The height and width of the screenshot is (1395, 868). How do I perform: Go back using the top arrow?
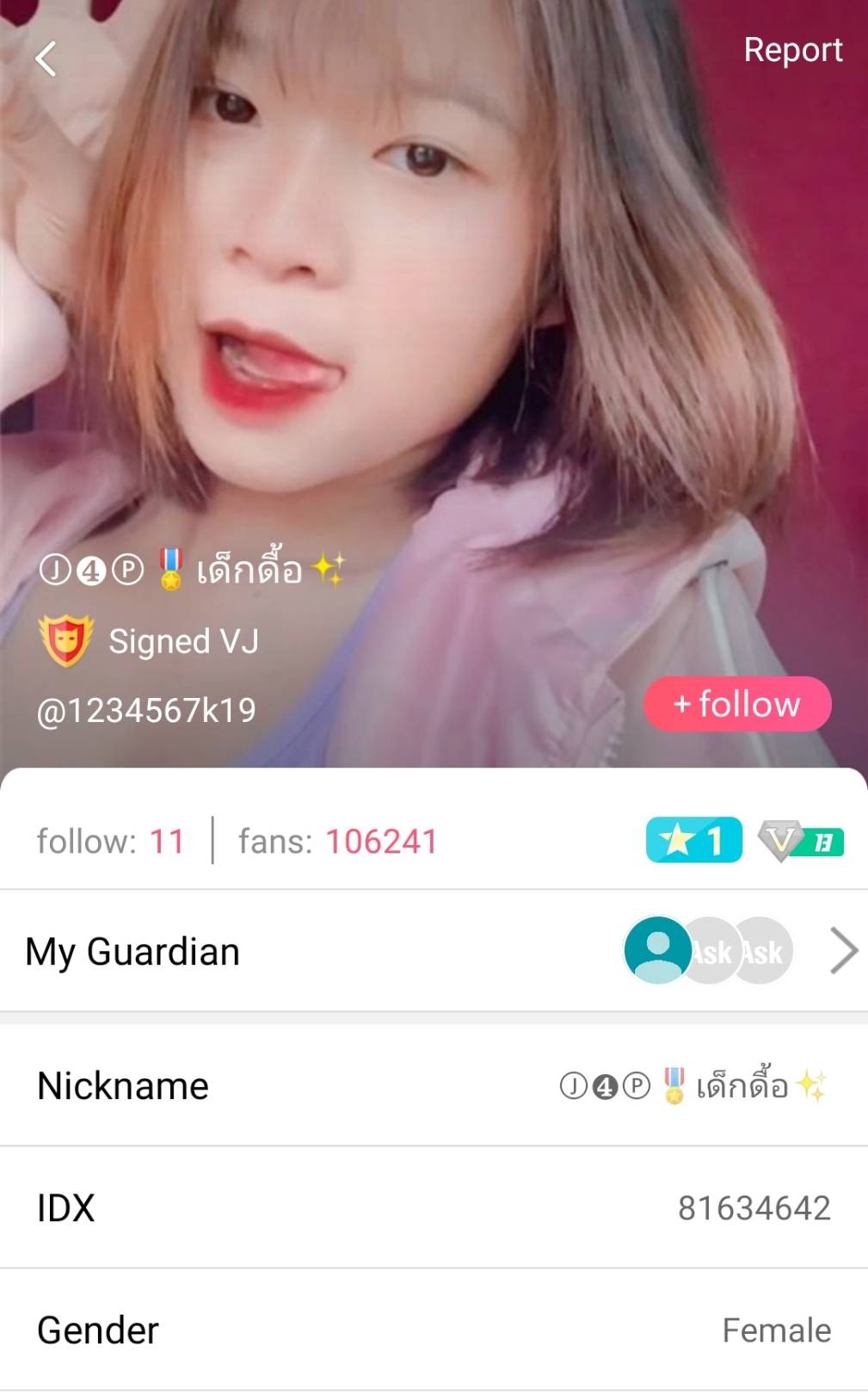46,59
